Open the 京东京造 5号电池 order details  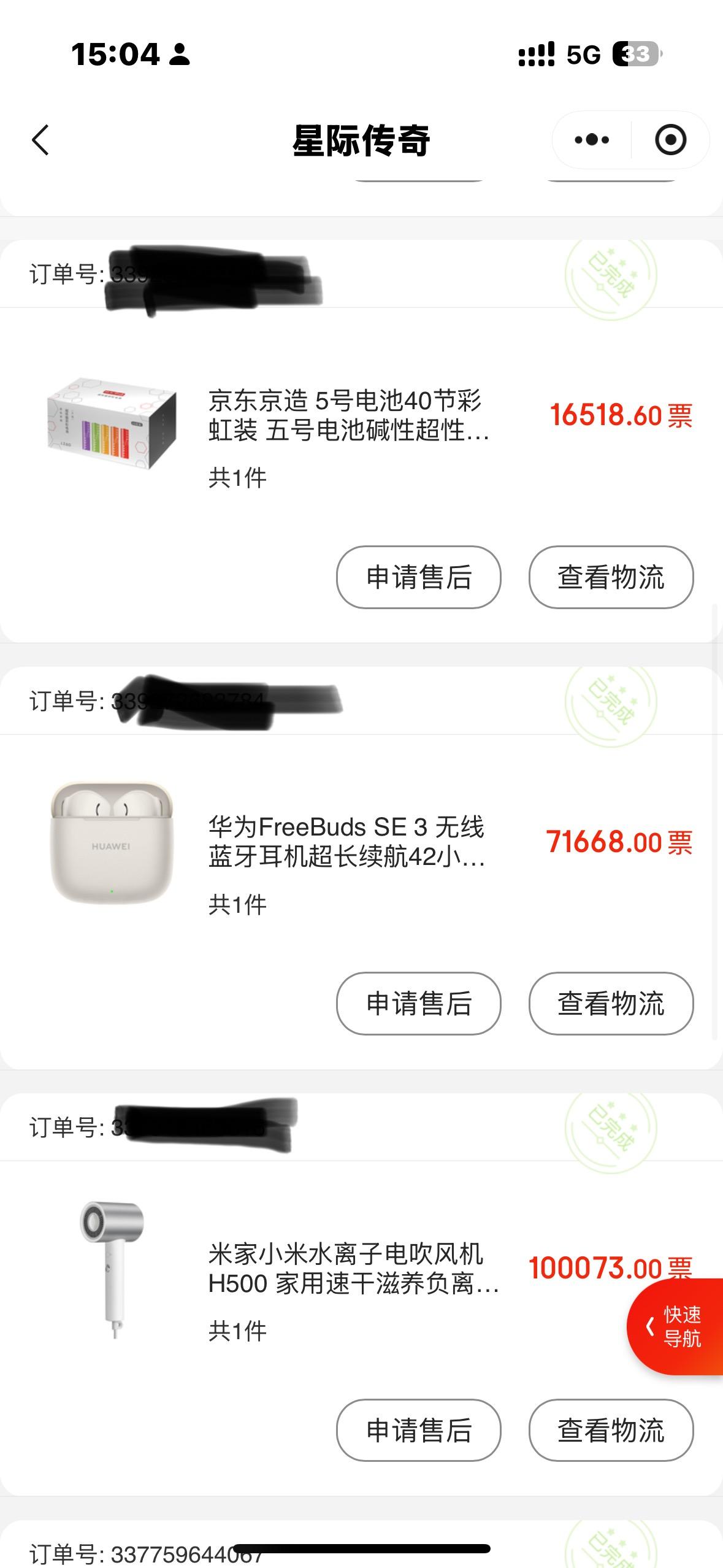[x=348, y=416]
